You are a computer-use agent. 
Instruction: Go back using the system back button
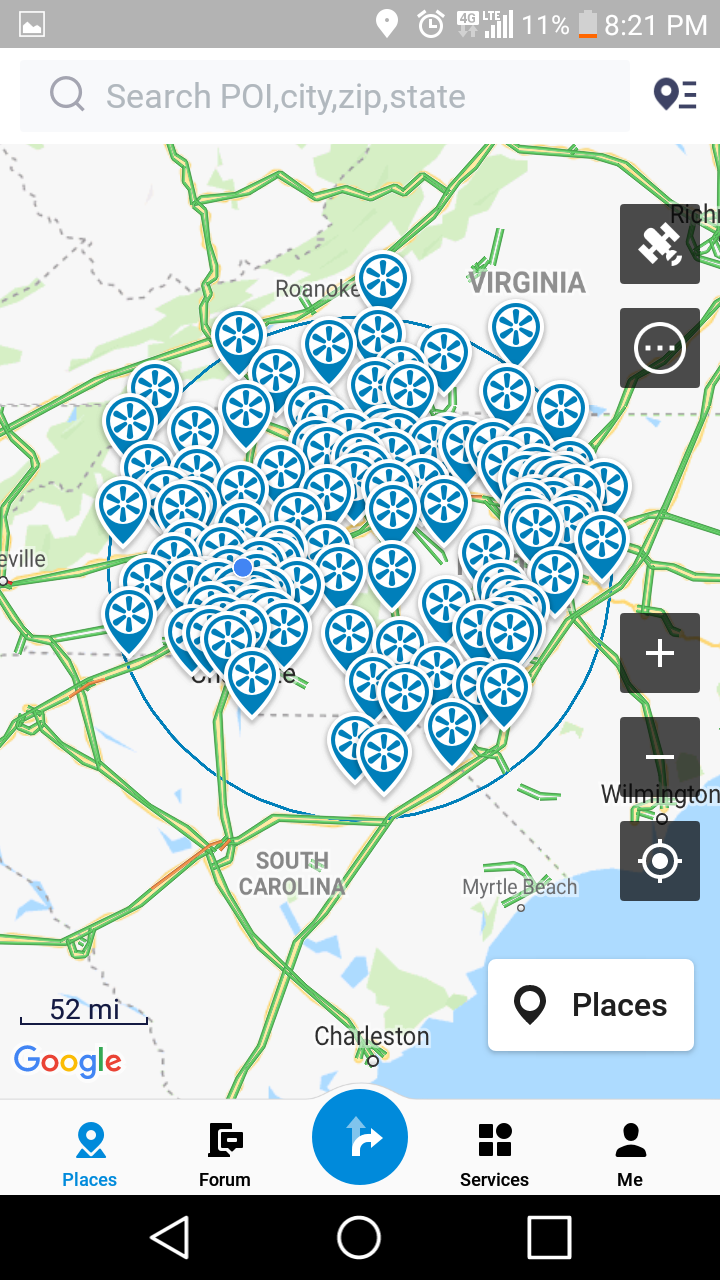(171, 1238)
